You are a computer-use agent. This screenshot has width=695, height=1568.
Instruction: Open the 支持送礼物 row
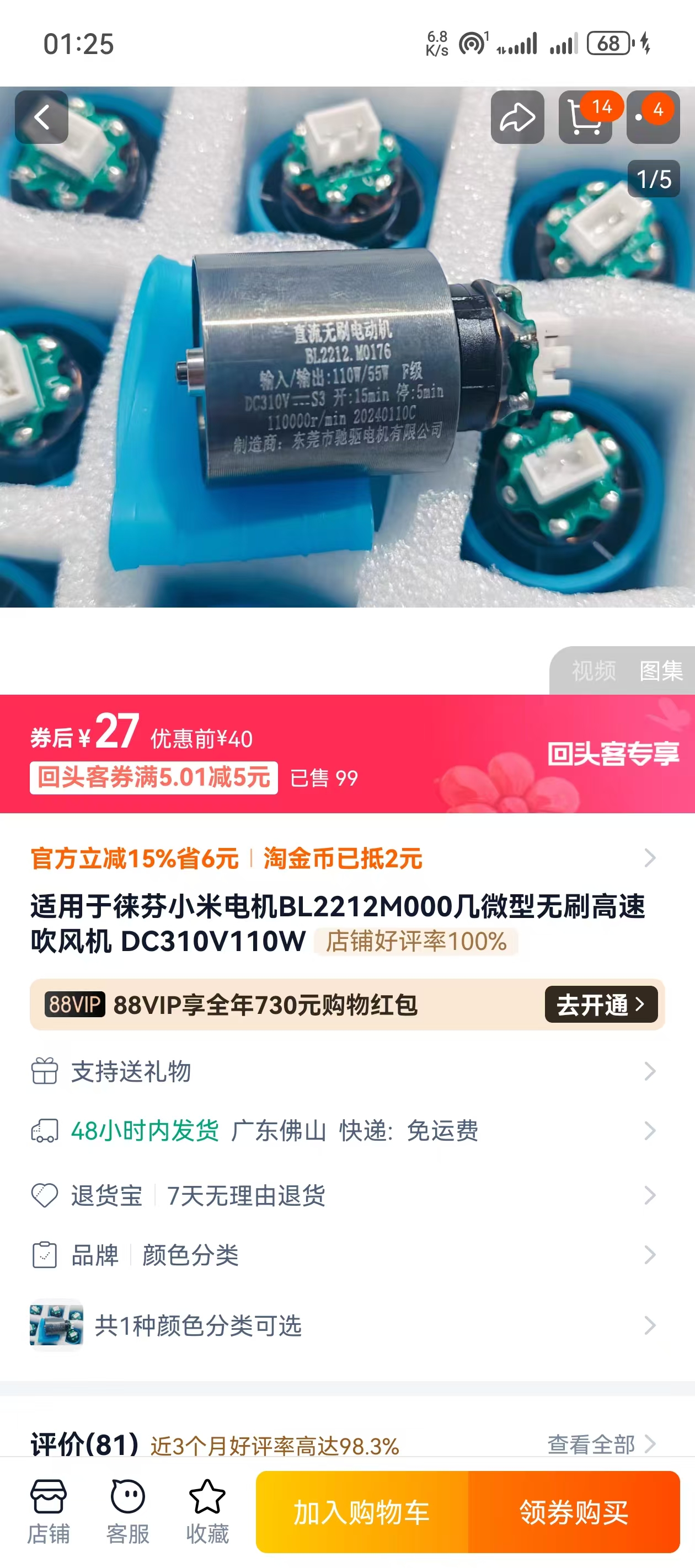click(x=341, y=1071)
